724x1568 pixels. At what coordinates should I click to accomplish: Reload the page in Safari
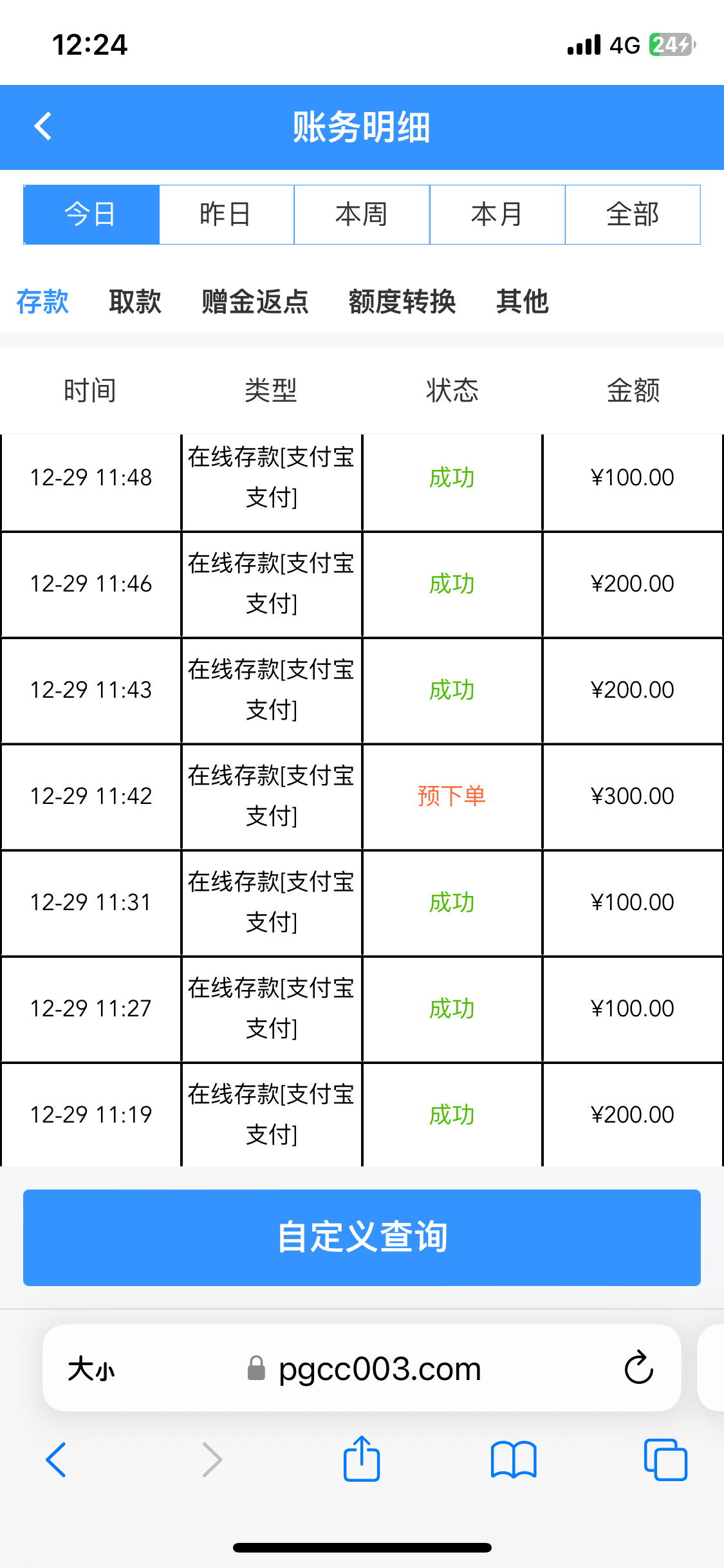pos(638,1368)
